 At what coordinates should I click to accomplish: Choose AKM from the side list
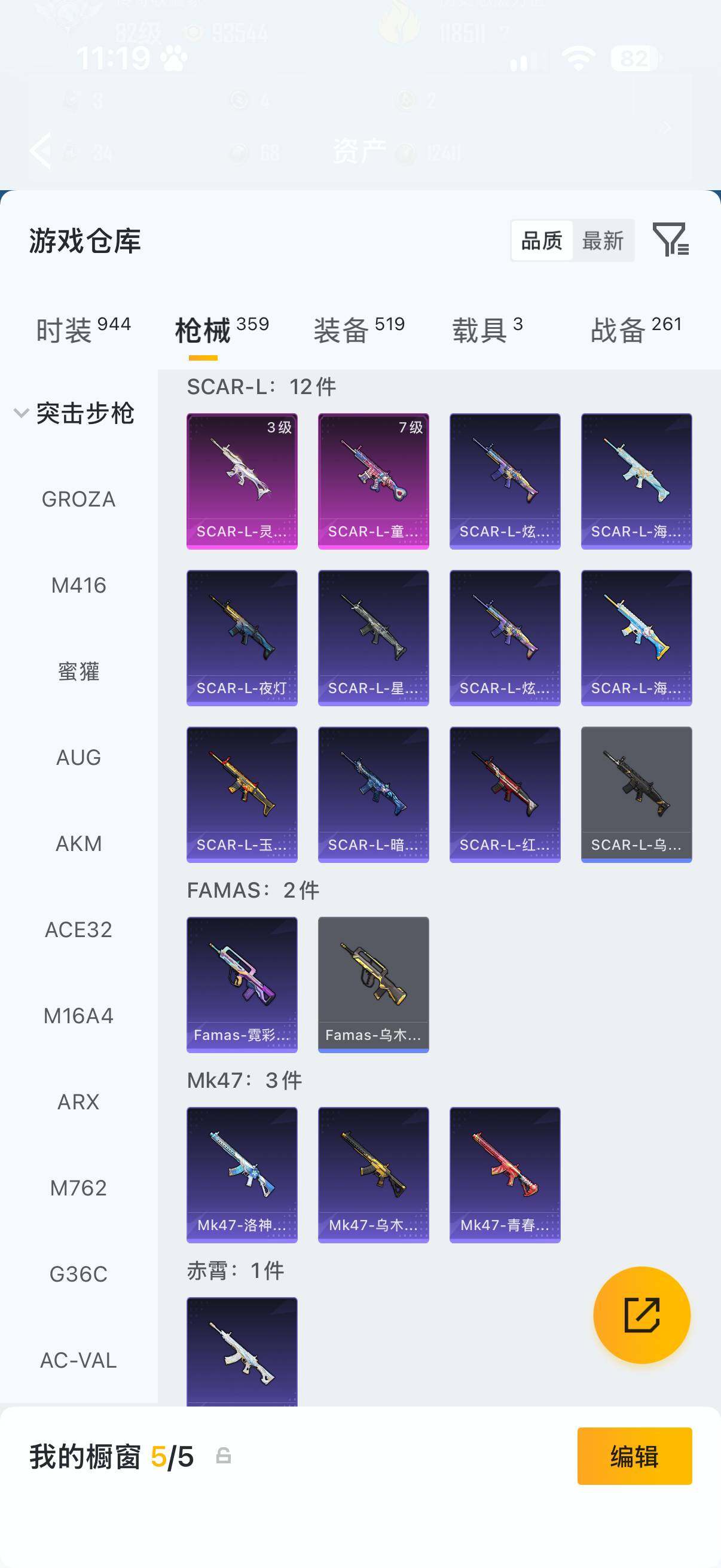[x=78, y=844]
